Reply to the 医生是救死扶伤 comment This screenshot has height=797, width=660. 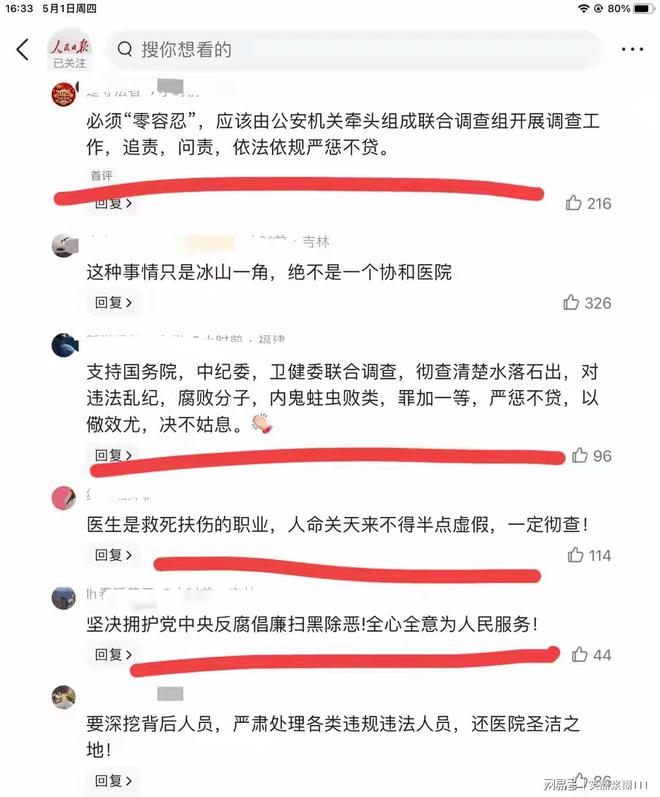(112, 555)
